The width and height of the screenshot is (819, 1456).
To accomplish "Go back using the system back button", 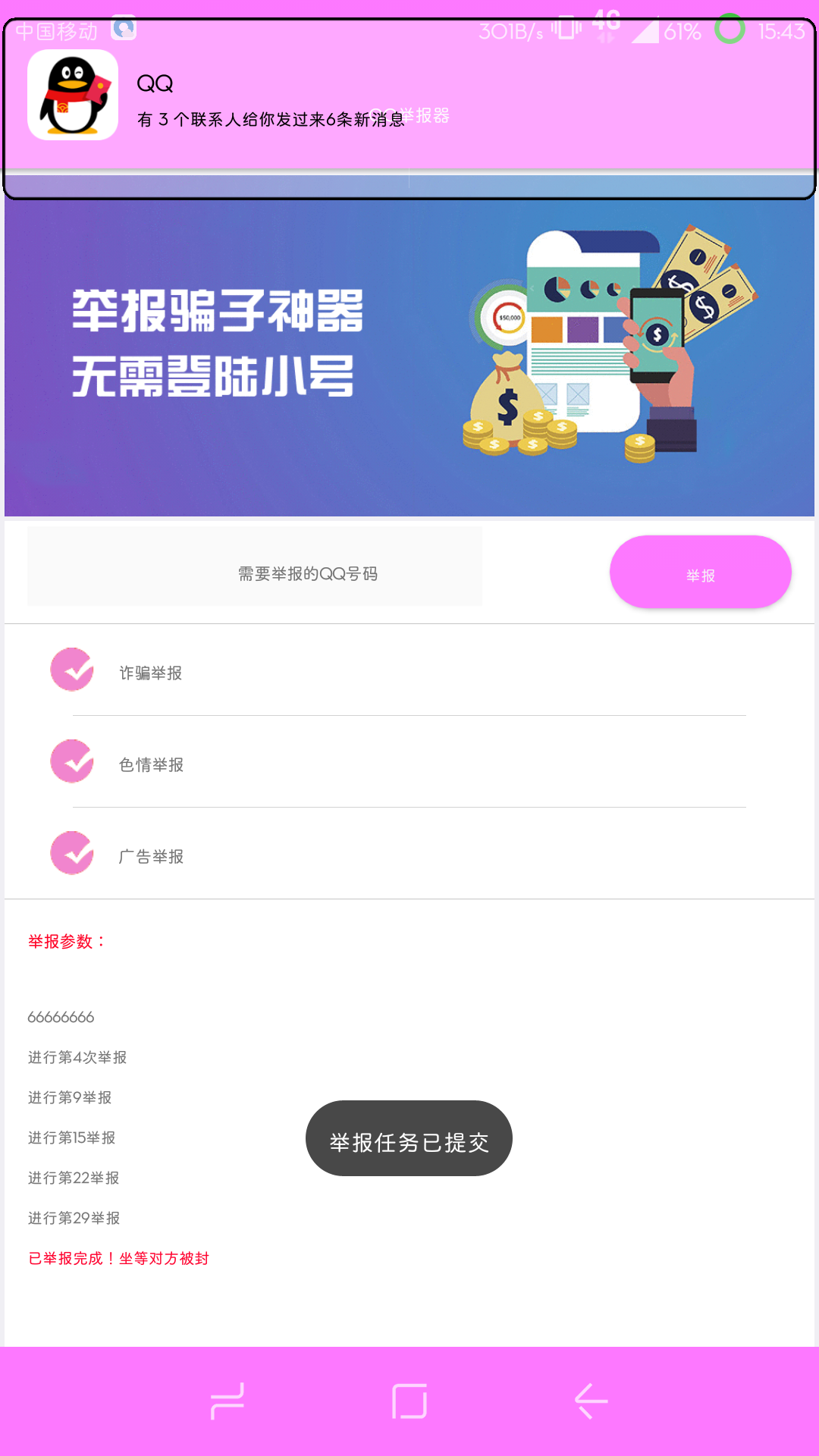I will [591, 1401].
